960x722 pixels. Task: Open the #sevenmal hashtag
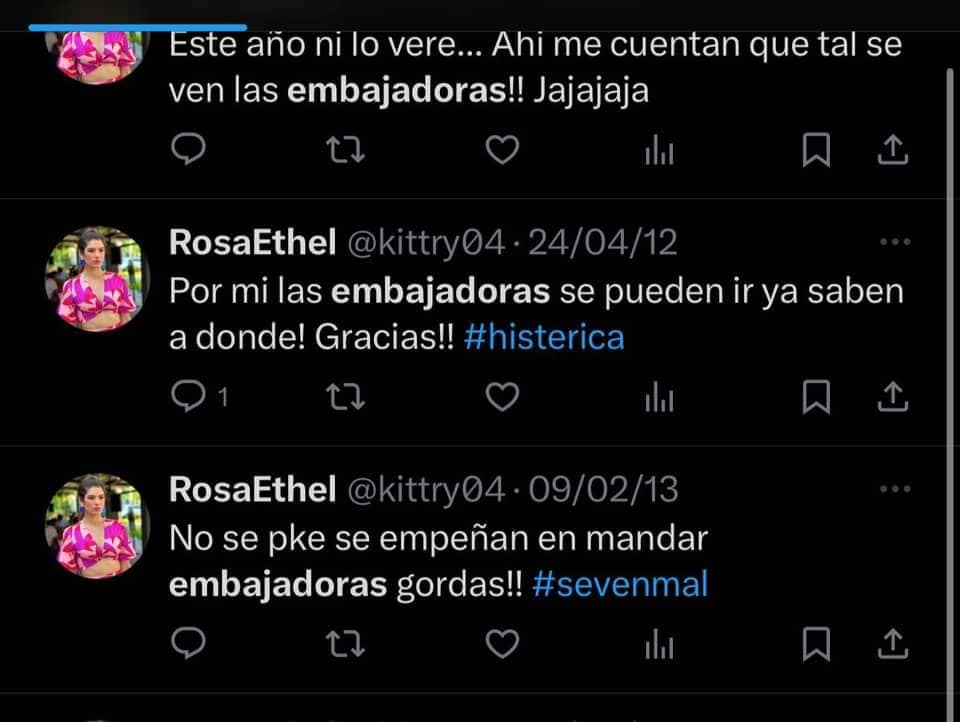(x=620, y=585)
